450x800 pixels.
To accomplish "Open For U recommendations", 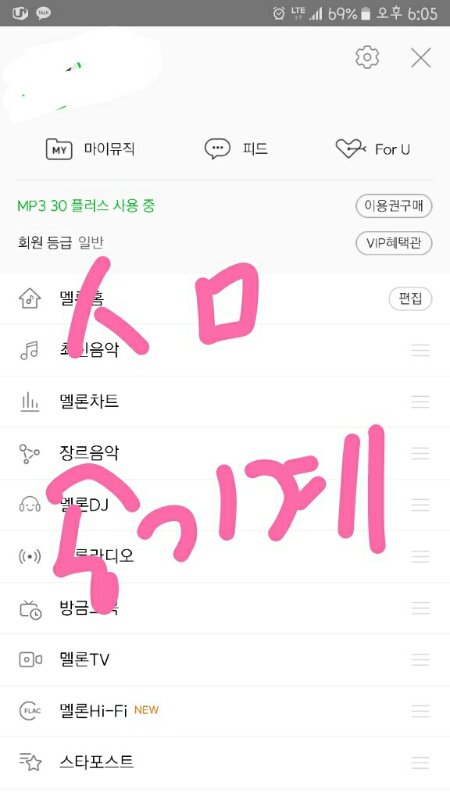I will pos(373,149).
